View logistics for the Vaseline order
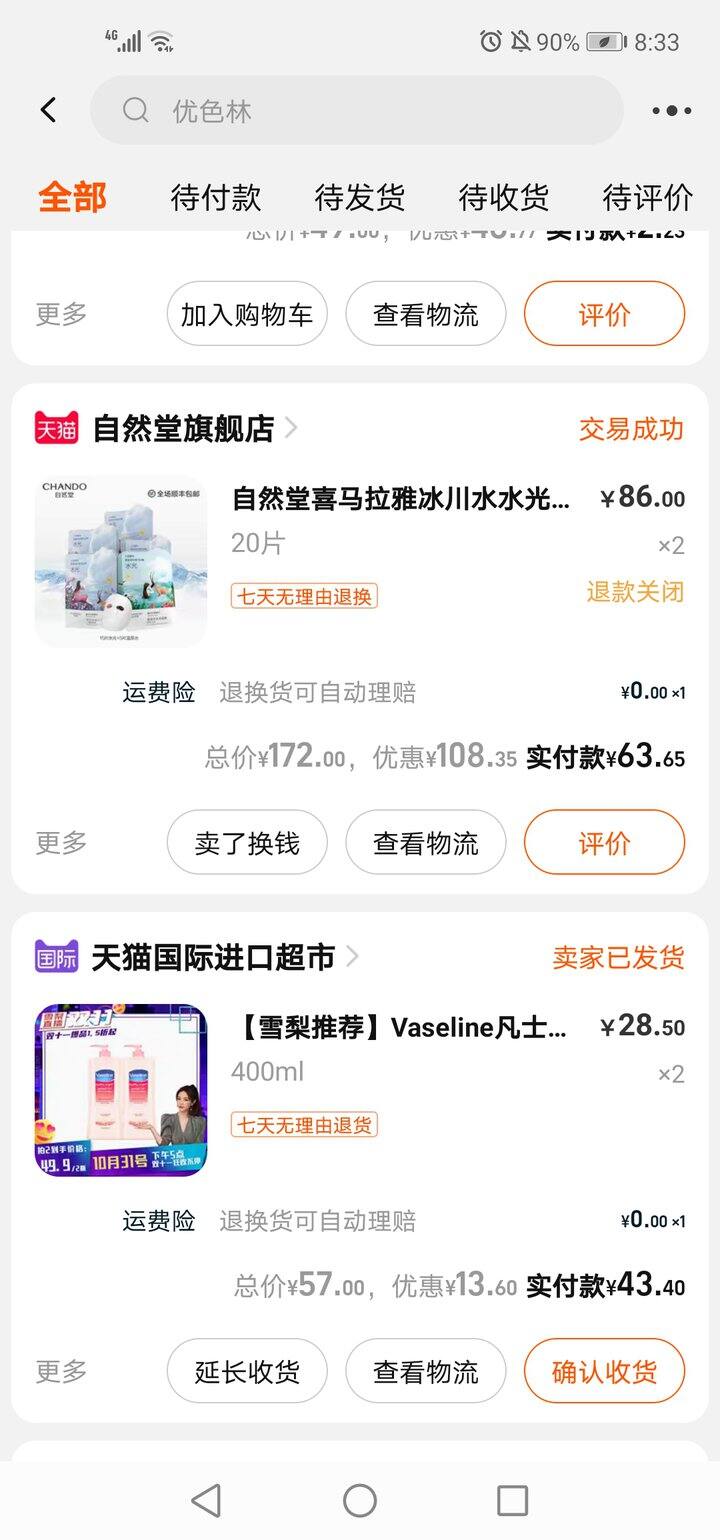The image size is (720, 1540). (426, 1371)
